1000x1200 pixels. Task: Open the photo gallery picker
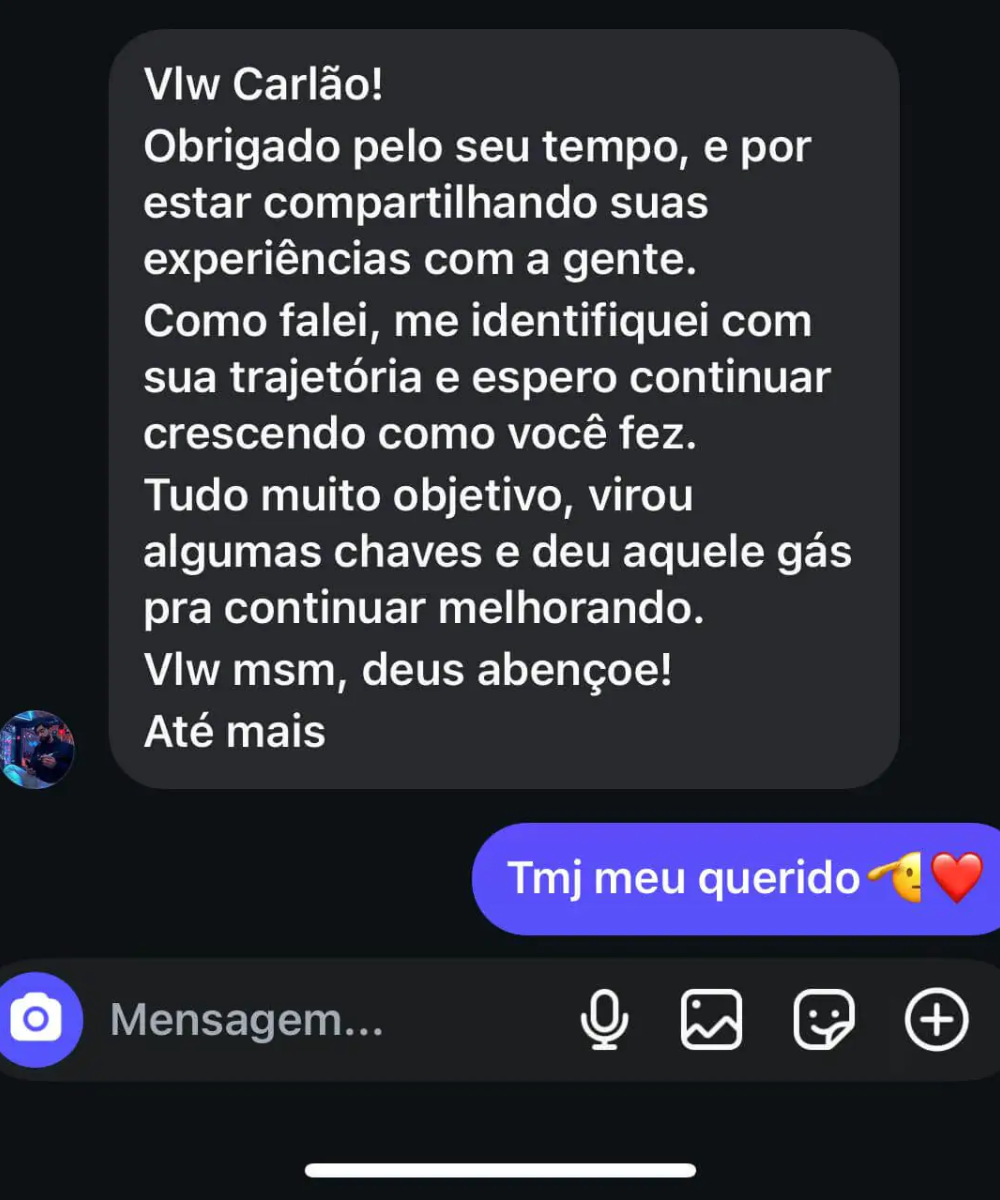pos(711,1020)
